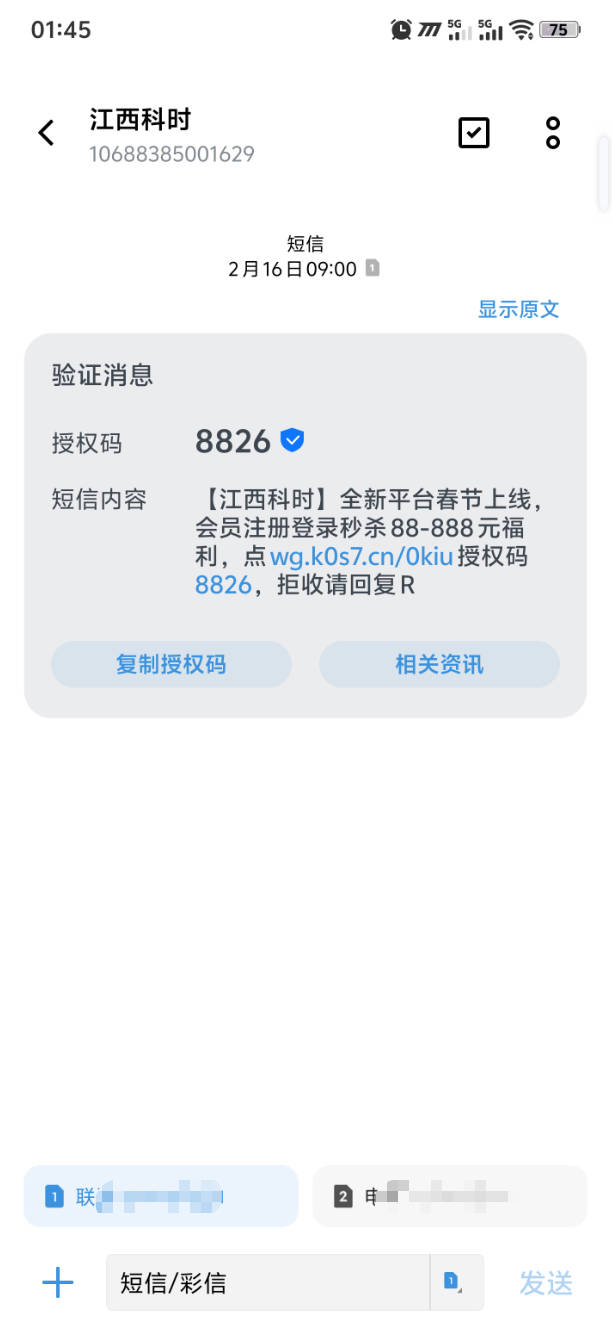Open the plus attachment menu
The width and height of the screenshot is (612, 1332).
pyautogui.click(x=58, y=1283)
